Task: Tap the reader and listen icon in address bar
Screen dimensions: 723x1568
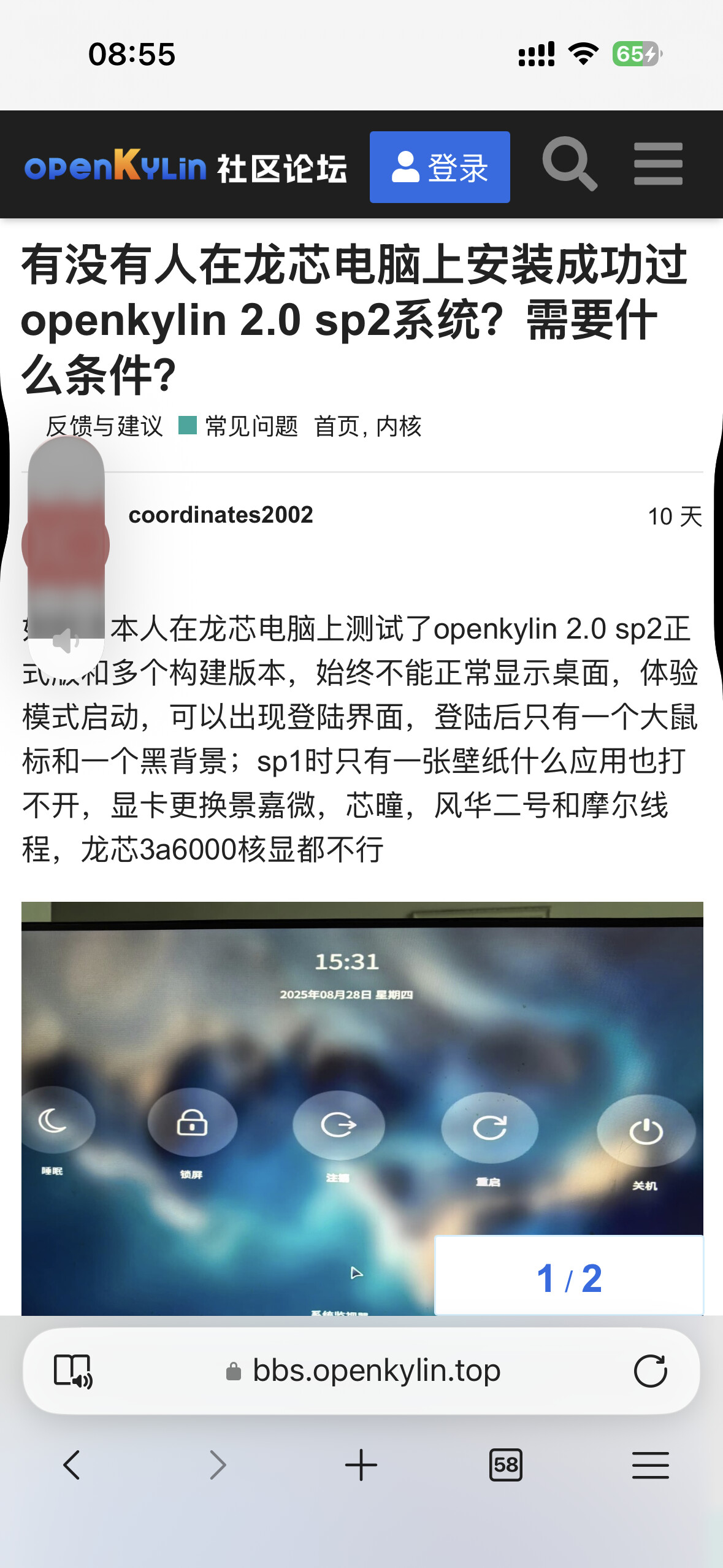Action: (73, 1371)
